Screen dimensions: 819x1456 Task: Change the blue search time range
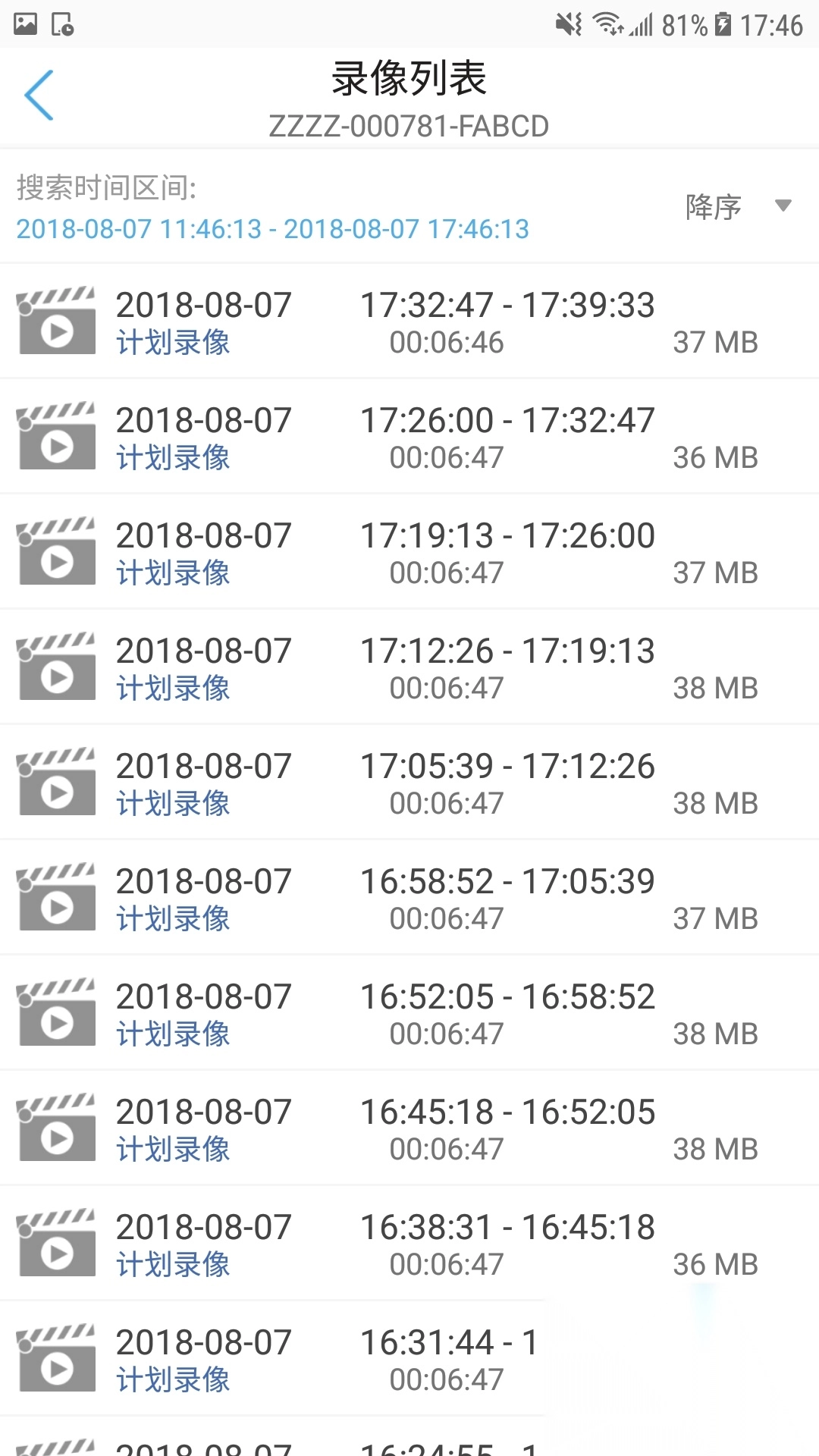click(x=272, y=229)
